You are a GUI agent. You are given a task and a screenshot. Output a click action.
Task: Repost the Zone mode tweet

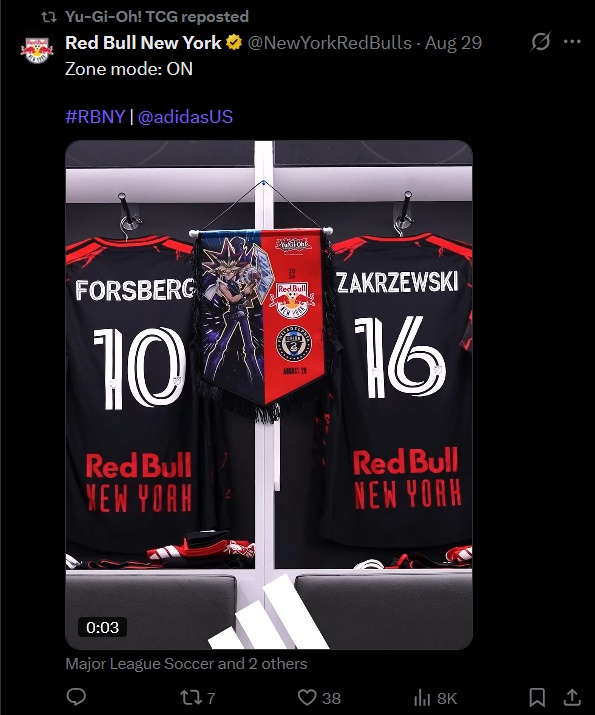click(197, 698)
